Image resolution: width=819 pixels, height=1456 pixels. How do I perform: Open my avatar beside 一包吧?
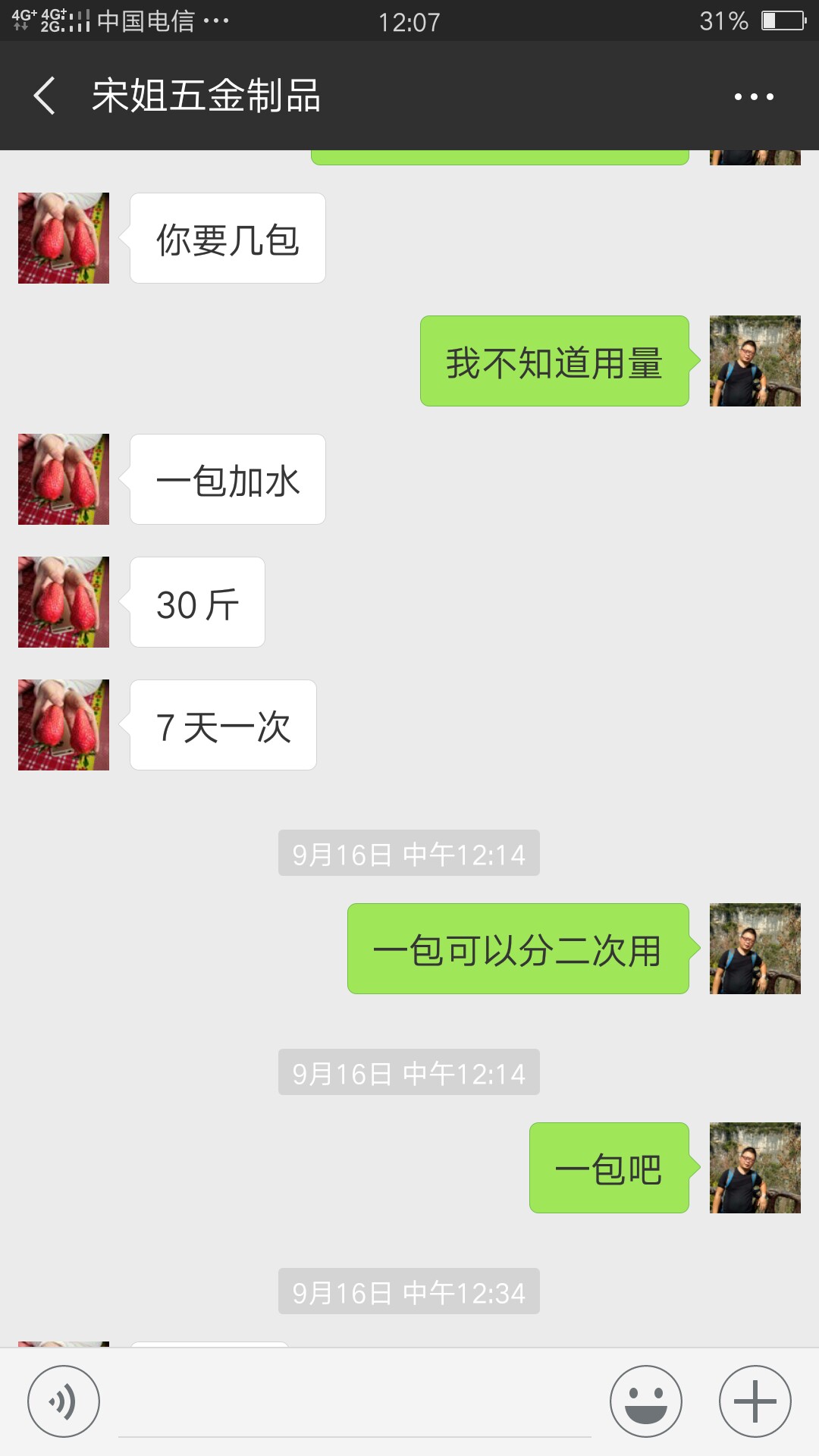pyautogui.click(x=755, y=1168)
